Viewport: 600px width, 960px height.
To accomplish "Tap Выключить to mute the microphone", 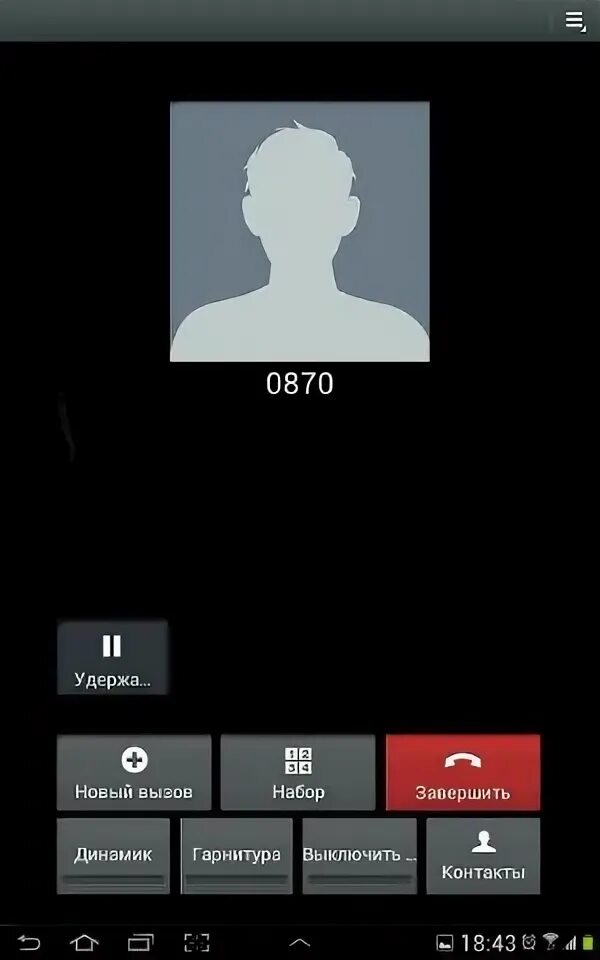I will [359, 856].
